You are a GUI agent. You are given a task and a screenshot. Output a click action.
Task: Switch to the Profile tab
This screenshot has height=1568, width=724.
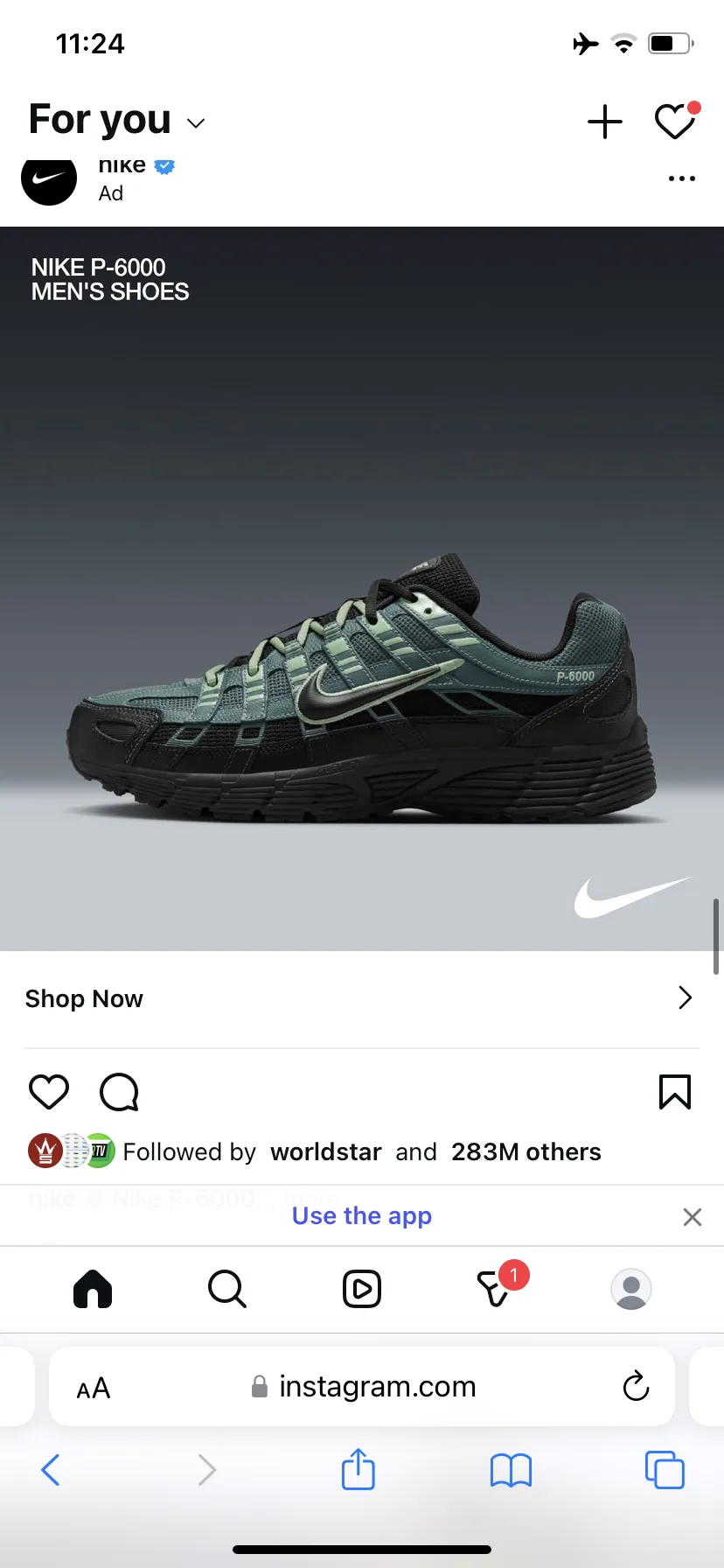click(630, 1289)
